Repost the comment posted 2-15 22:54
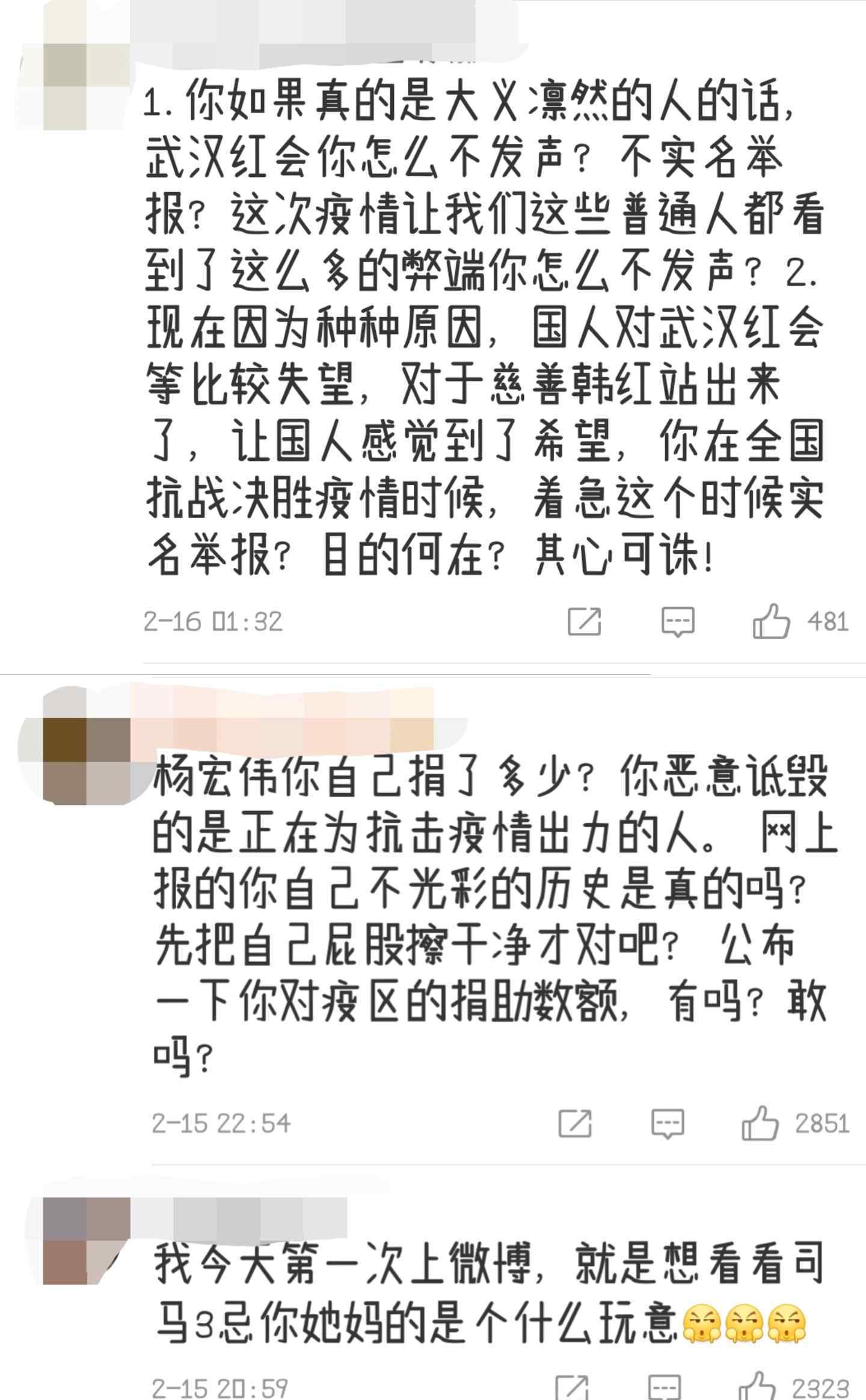The image size is (866, 1400). click(575, 1123)
